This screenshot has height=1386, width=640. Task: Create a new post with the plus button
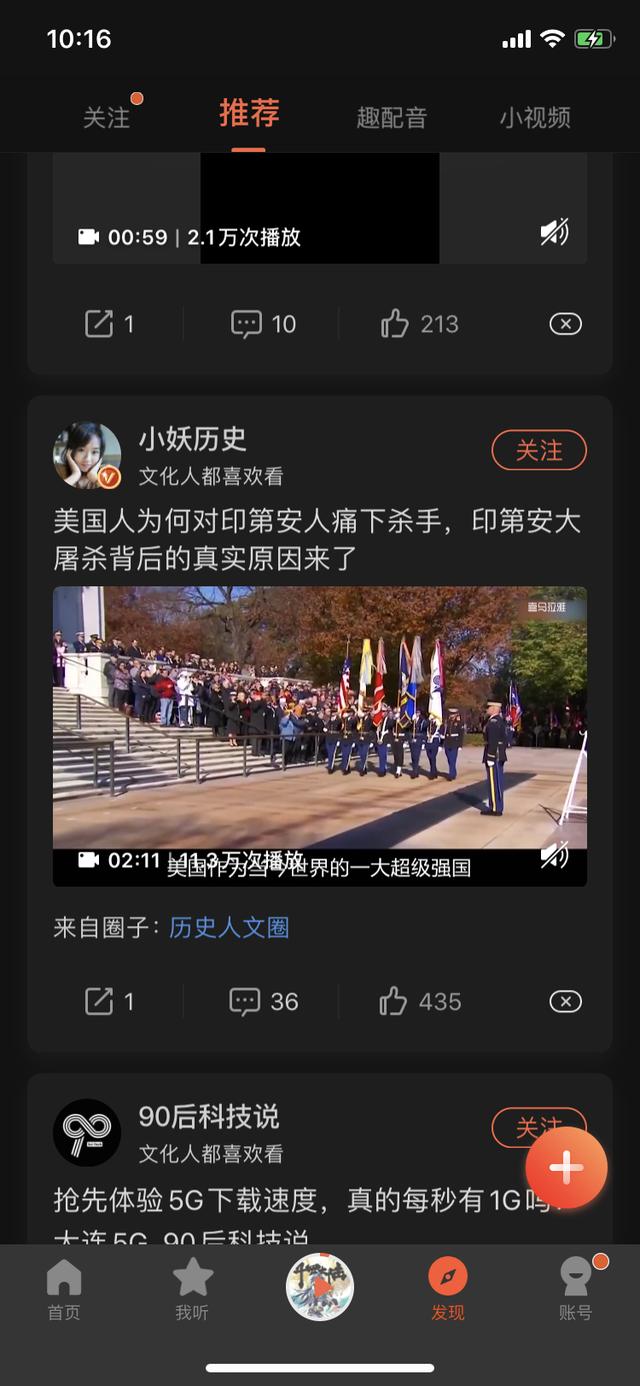(x=566, y=1167)
